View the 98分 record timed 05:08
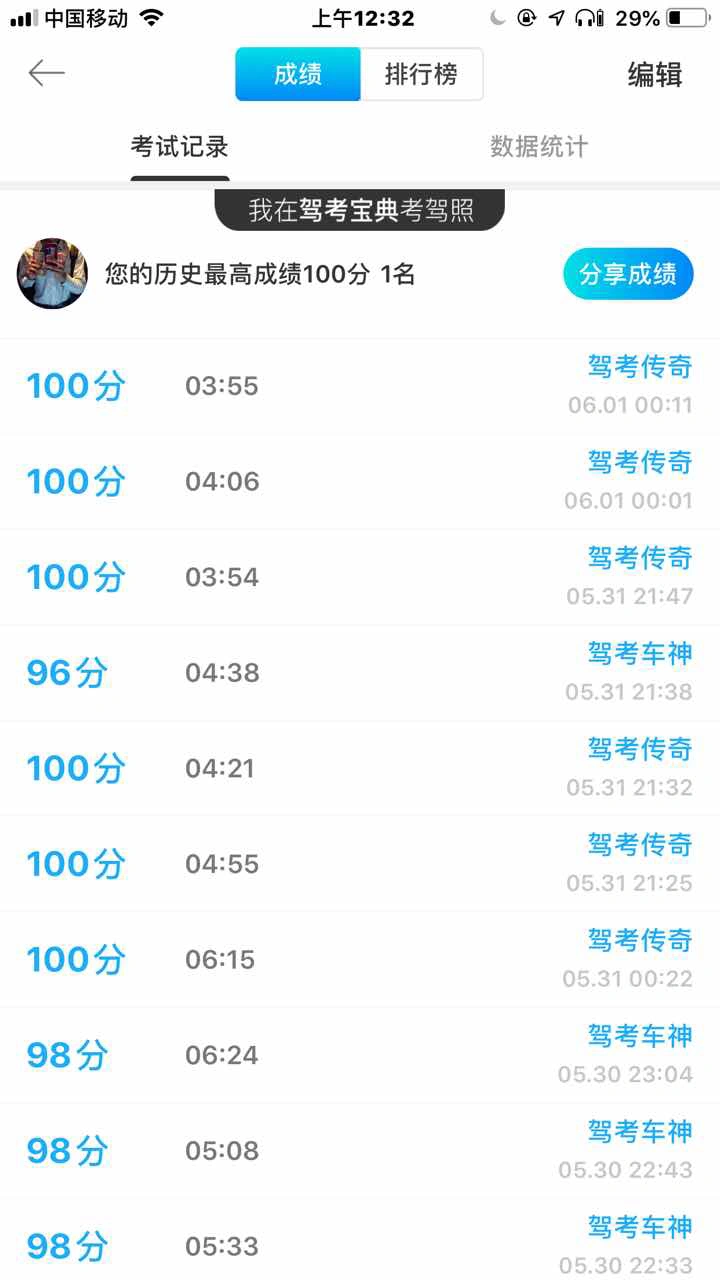Image resolution: width=720 pixels, height=1280 pixels. (x=360, y=1151)
